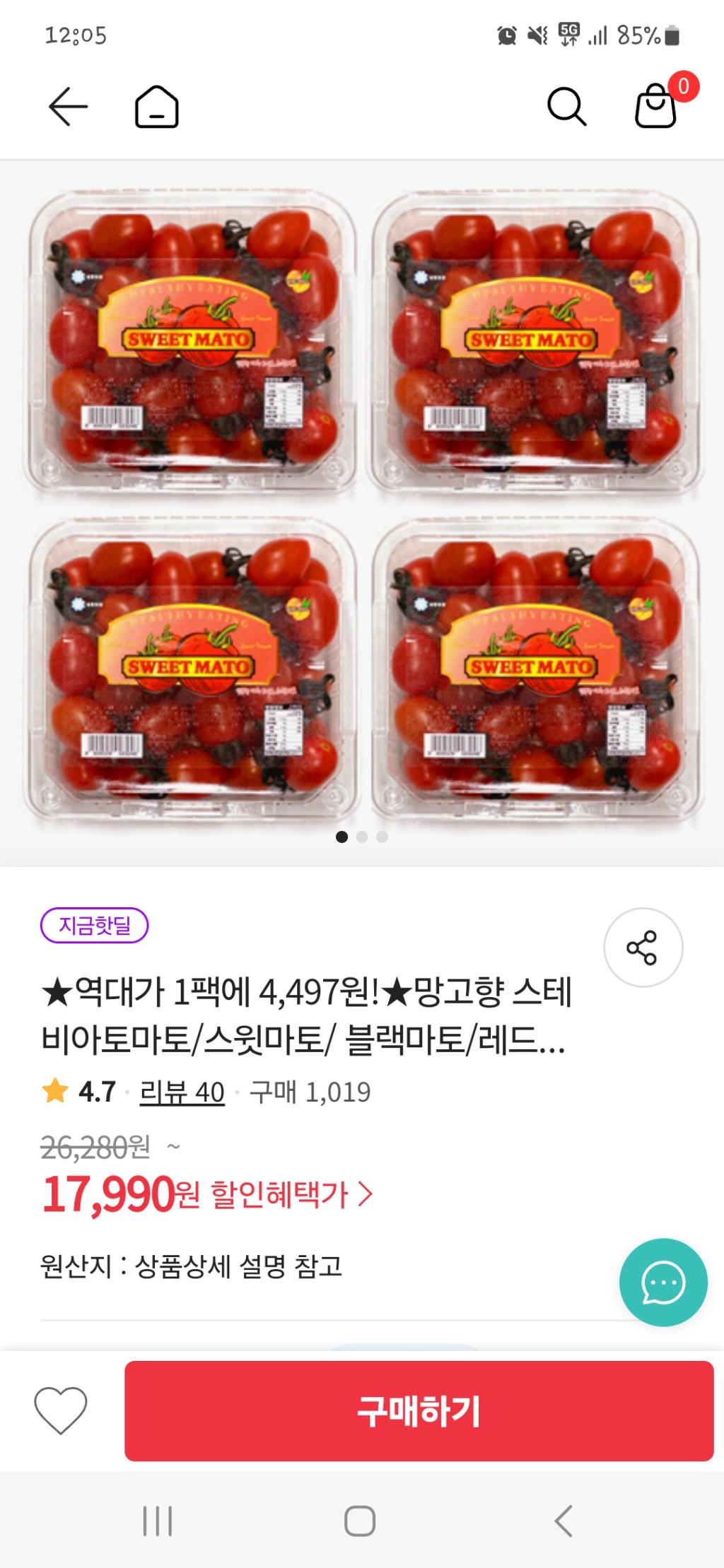
Task: Tap the 구매하기 buy button
Action: pyautogui.click(x=419, y=1411)
